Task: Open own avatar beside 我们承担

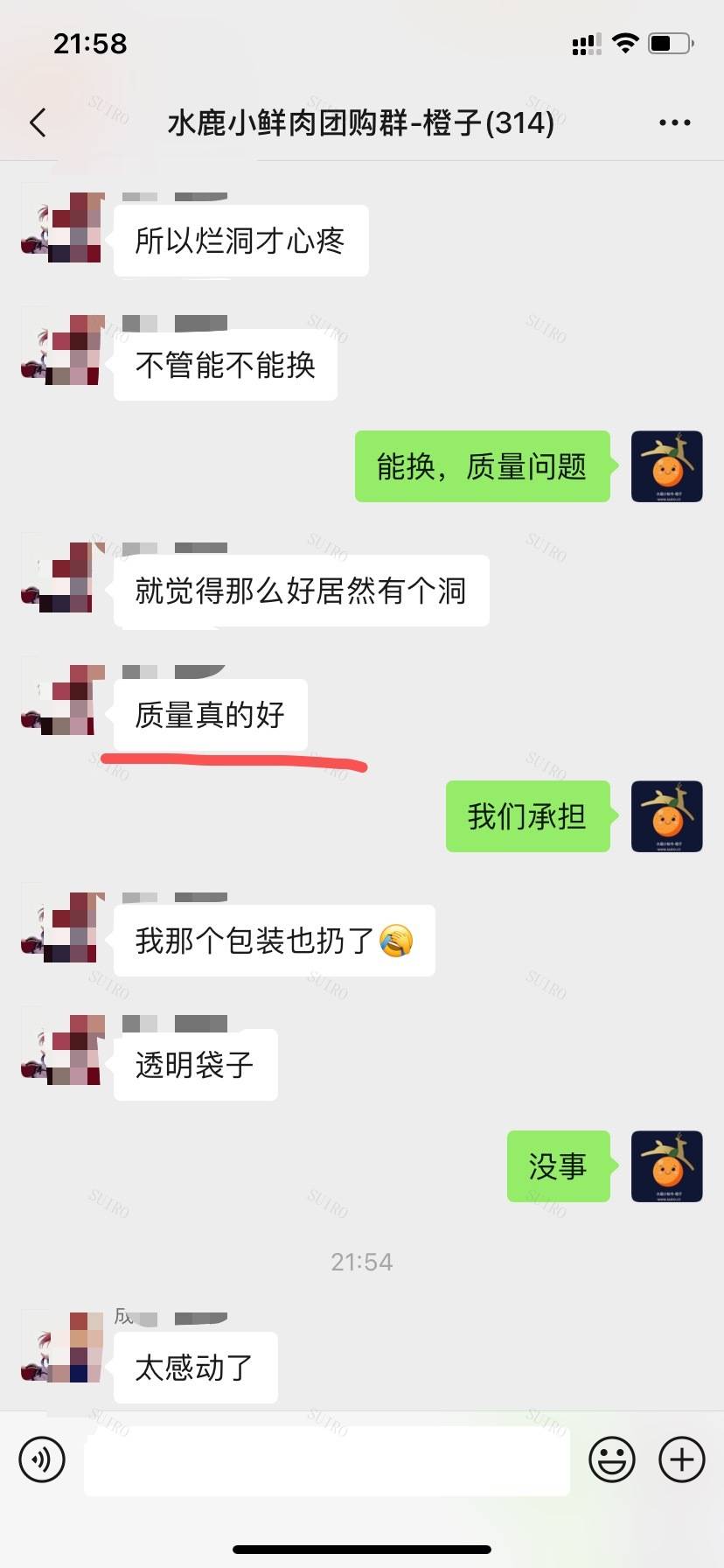Action: [x=666, y=816]
